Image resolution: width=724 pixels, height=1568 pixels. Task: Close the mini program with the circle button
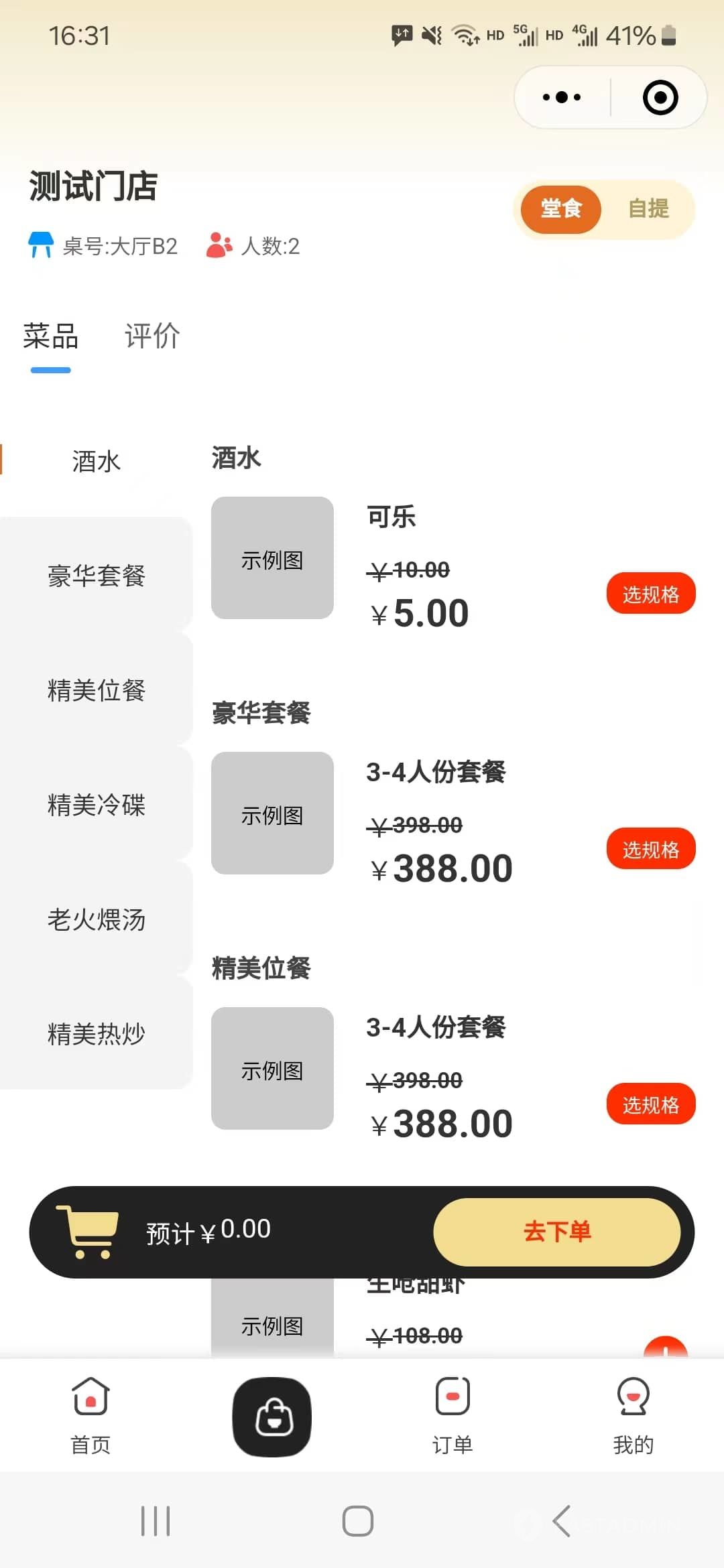(660, 98)
